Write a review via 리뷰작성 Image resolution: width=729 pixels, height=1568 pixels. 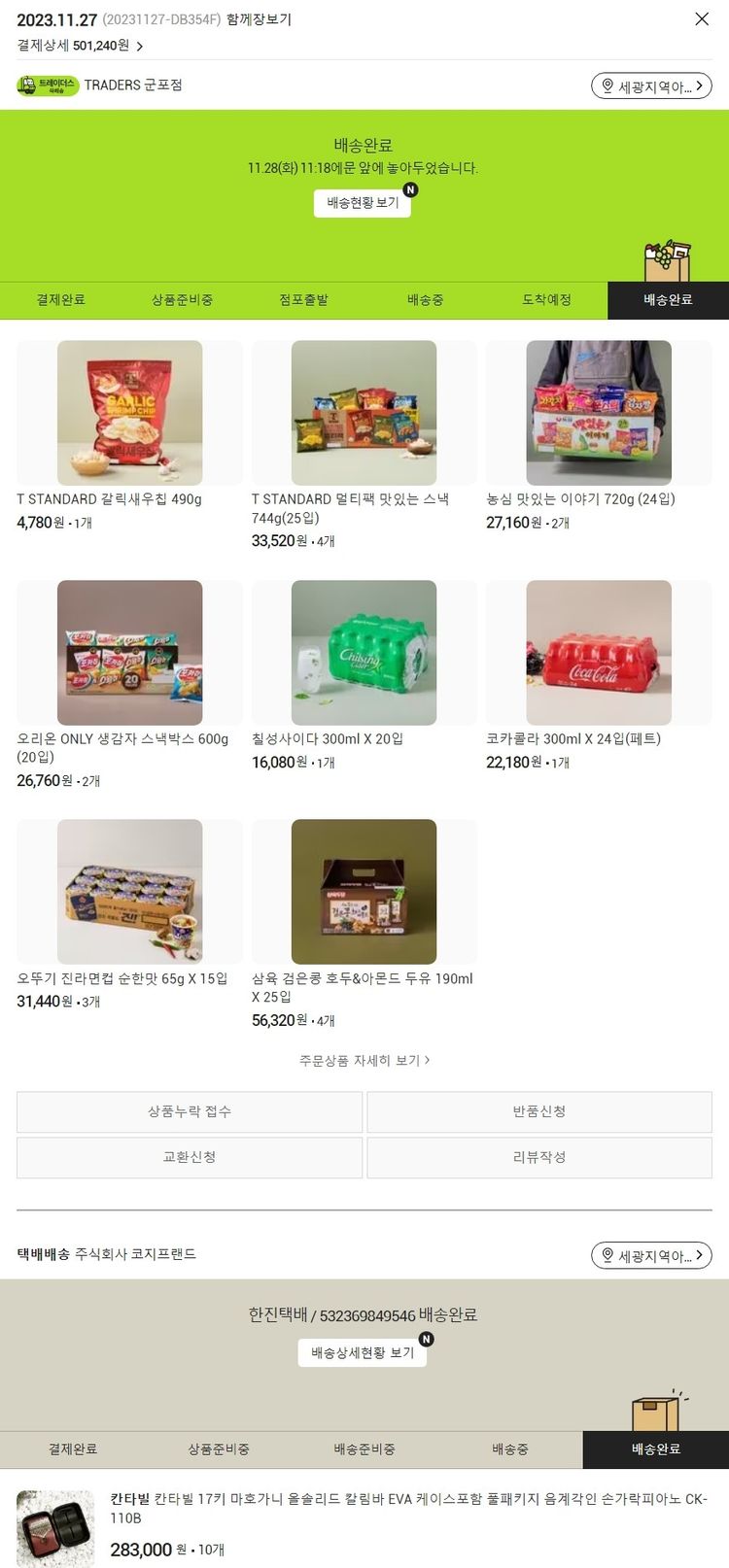click(x=539, y=1157)
